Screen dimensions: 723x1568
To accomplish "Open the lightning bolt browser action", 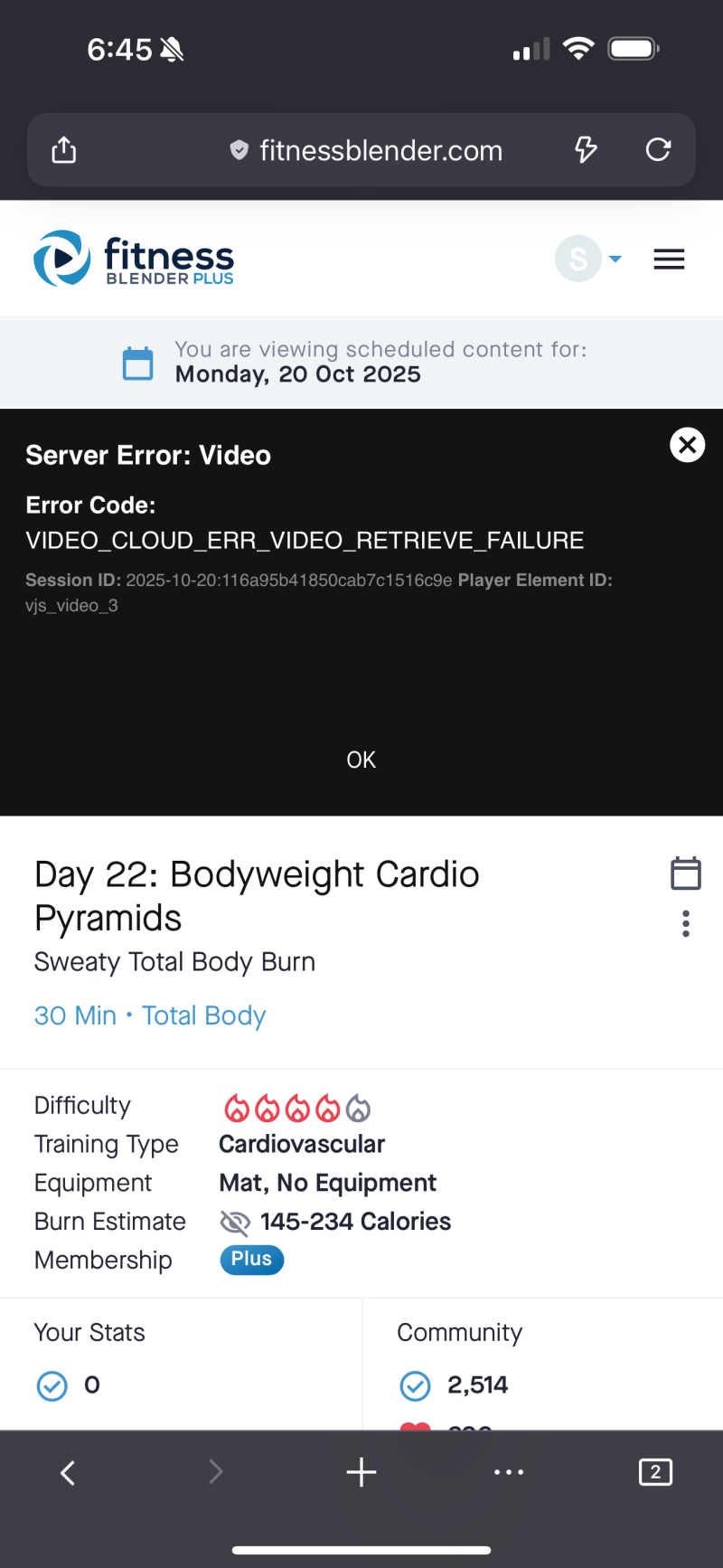I will 586,149.
